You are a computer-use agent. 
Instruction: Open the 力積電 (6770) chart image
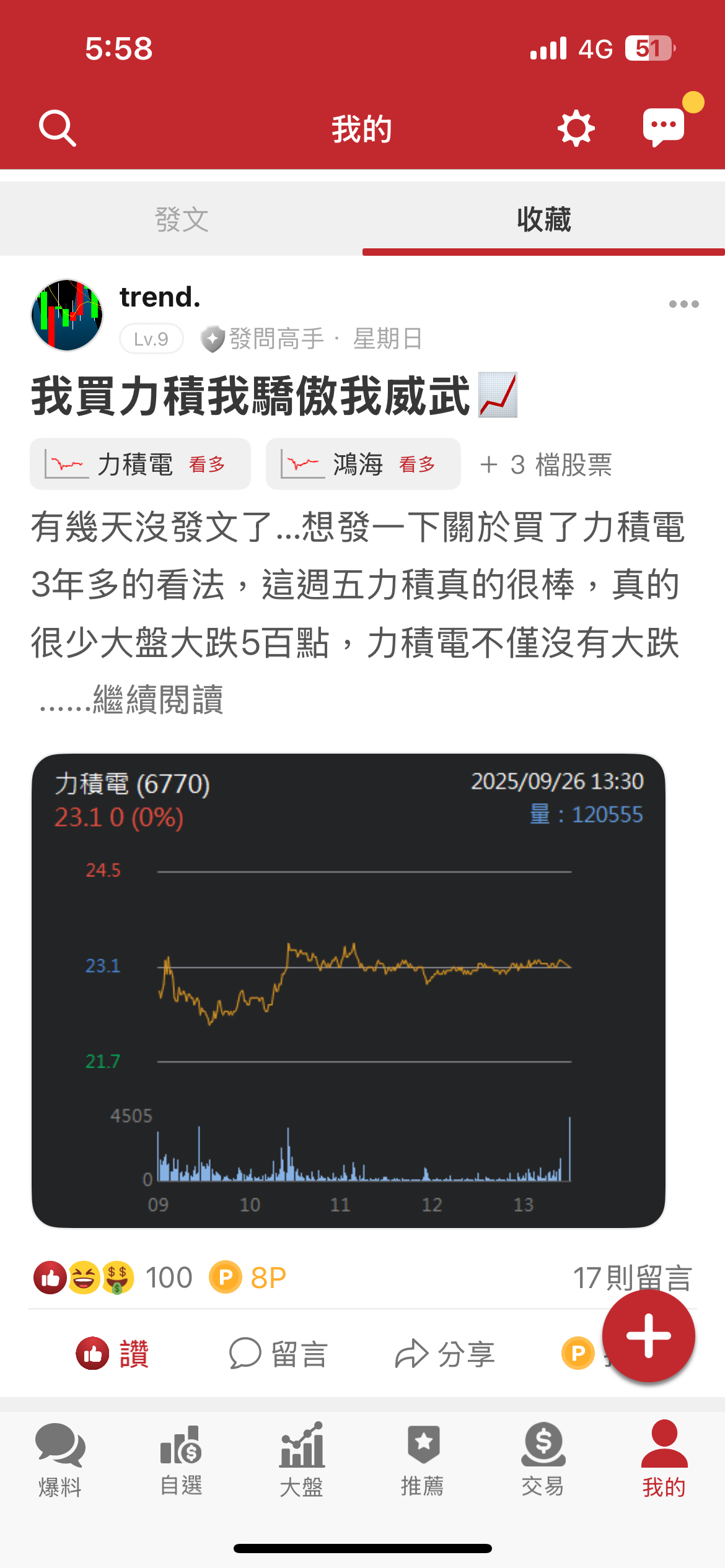(x=348, y=990)
